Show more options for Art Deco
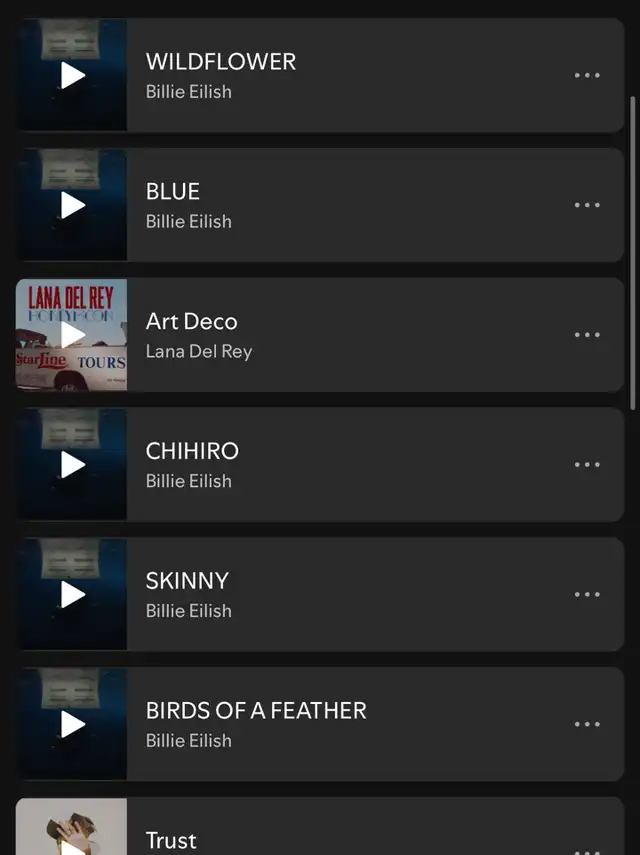 [x=587, y=335]
